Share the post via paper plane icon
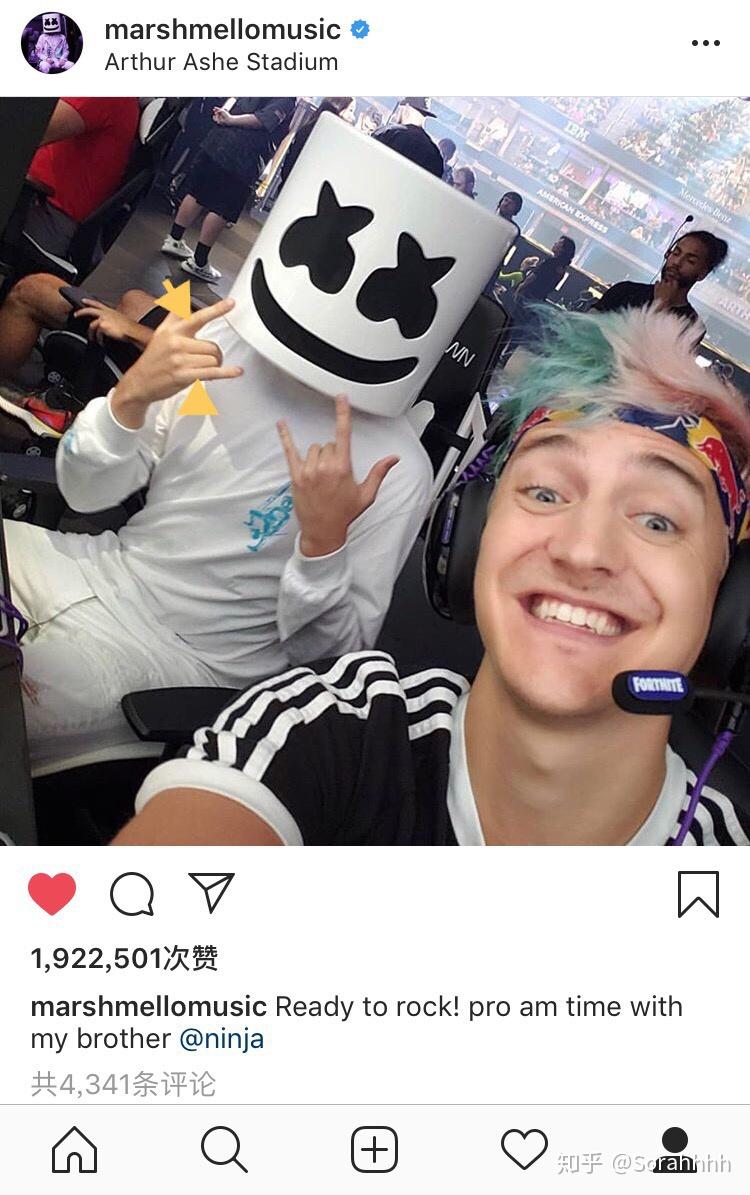The image size is (750, 1195). [211, 893]
